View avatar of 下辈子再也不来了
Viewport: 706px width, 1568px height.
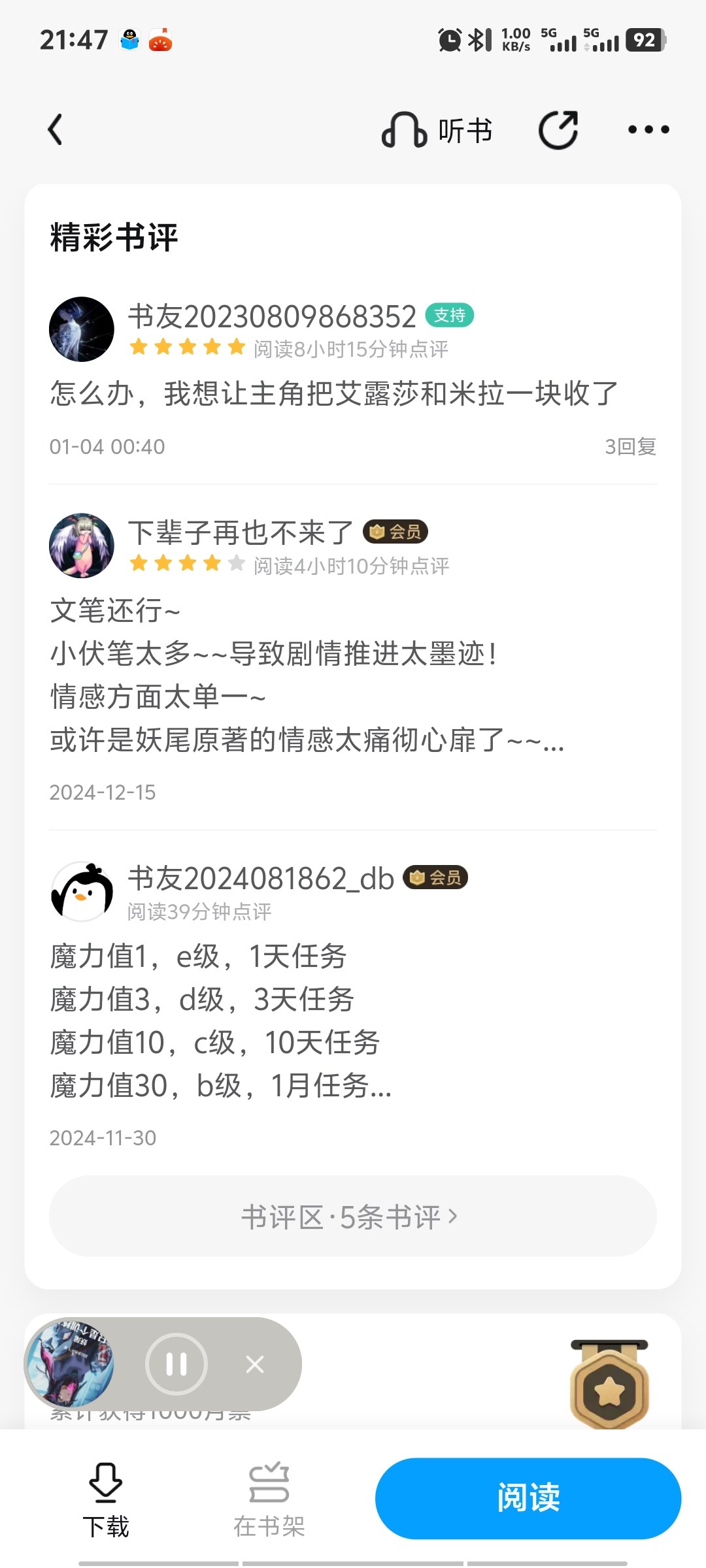82,546
